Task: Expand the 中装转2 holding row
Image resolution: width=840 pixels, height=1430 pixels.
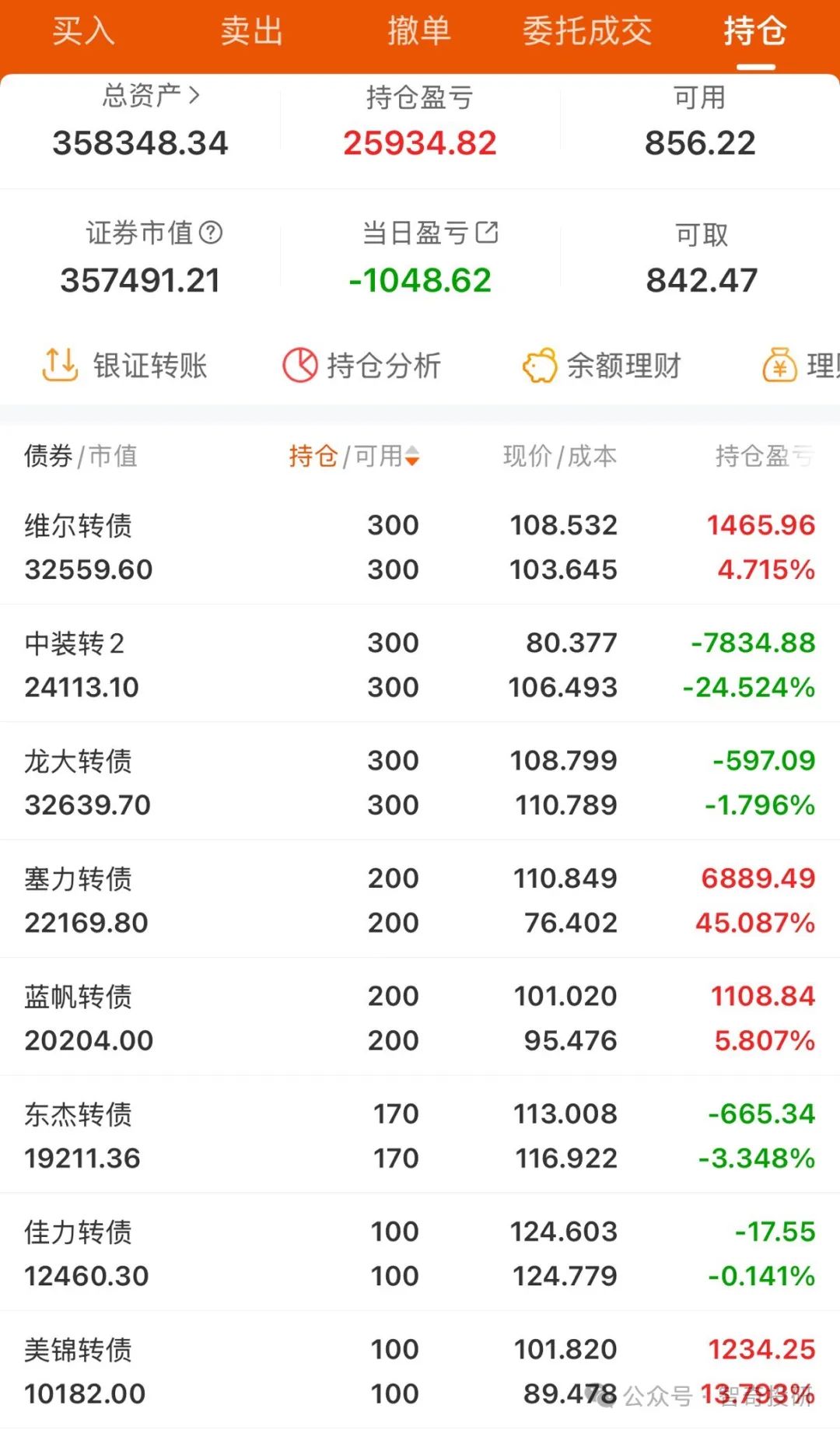Action: tap(420, 664)
